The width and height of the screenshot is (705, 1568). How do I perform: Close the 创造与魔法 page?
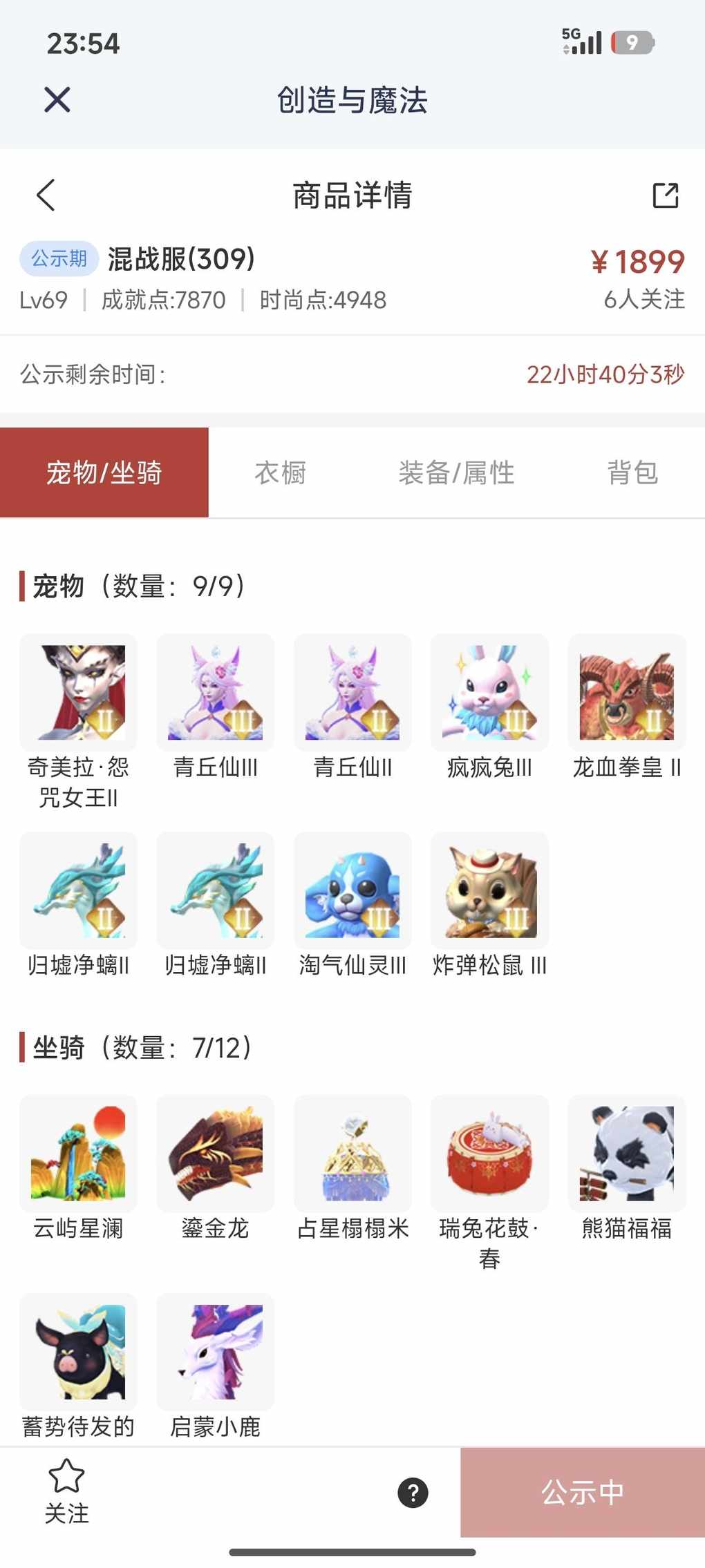tap(57, 100)
